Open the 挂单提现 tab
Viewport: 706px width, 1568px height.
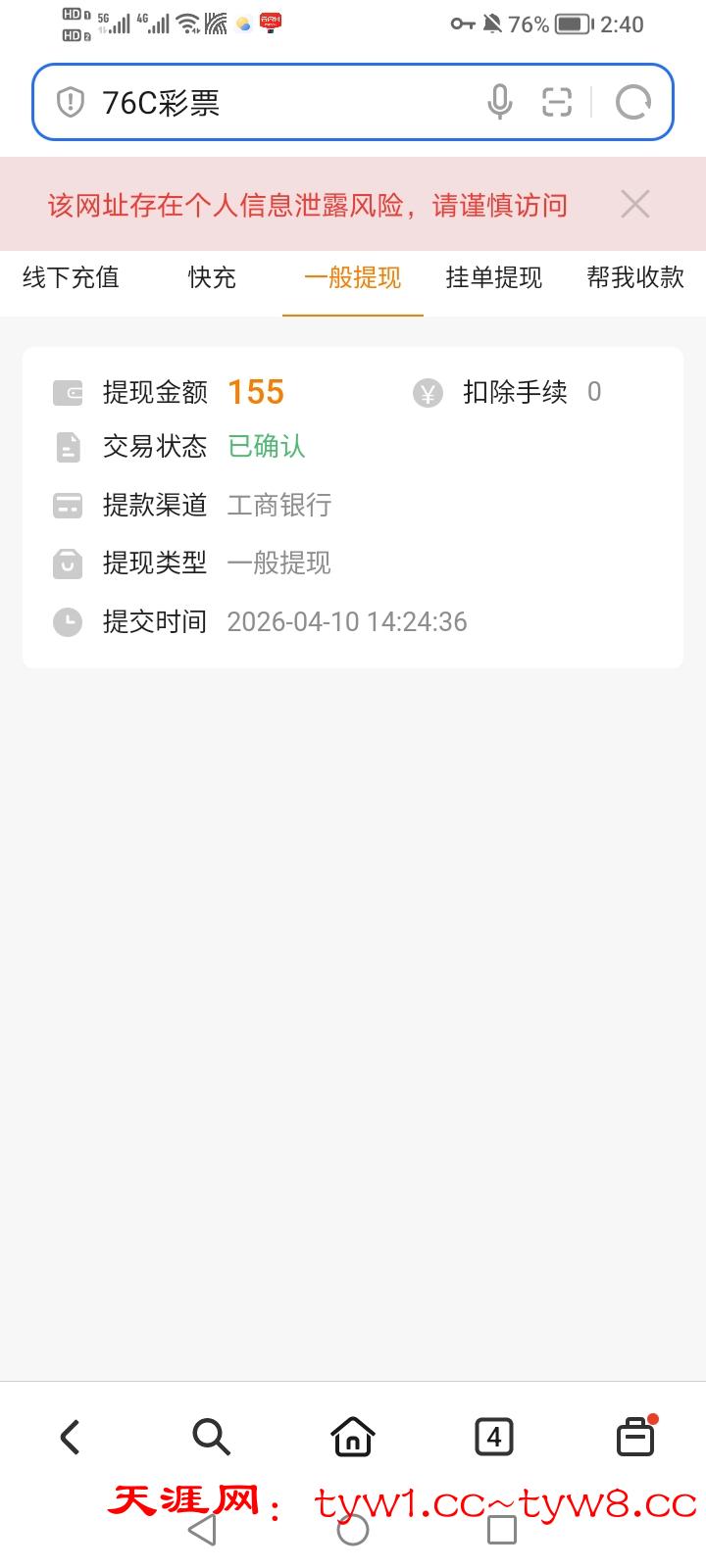coord(494,278)
